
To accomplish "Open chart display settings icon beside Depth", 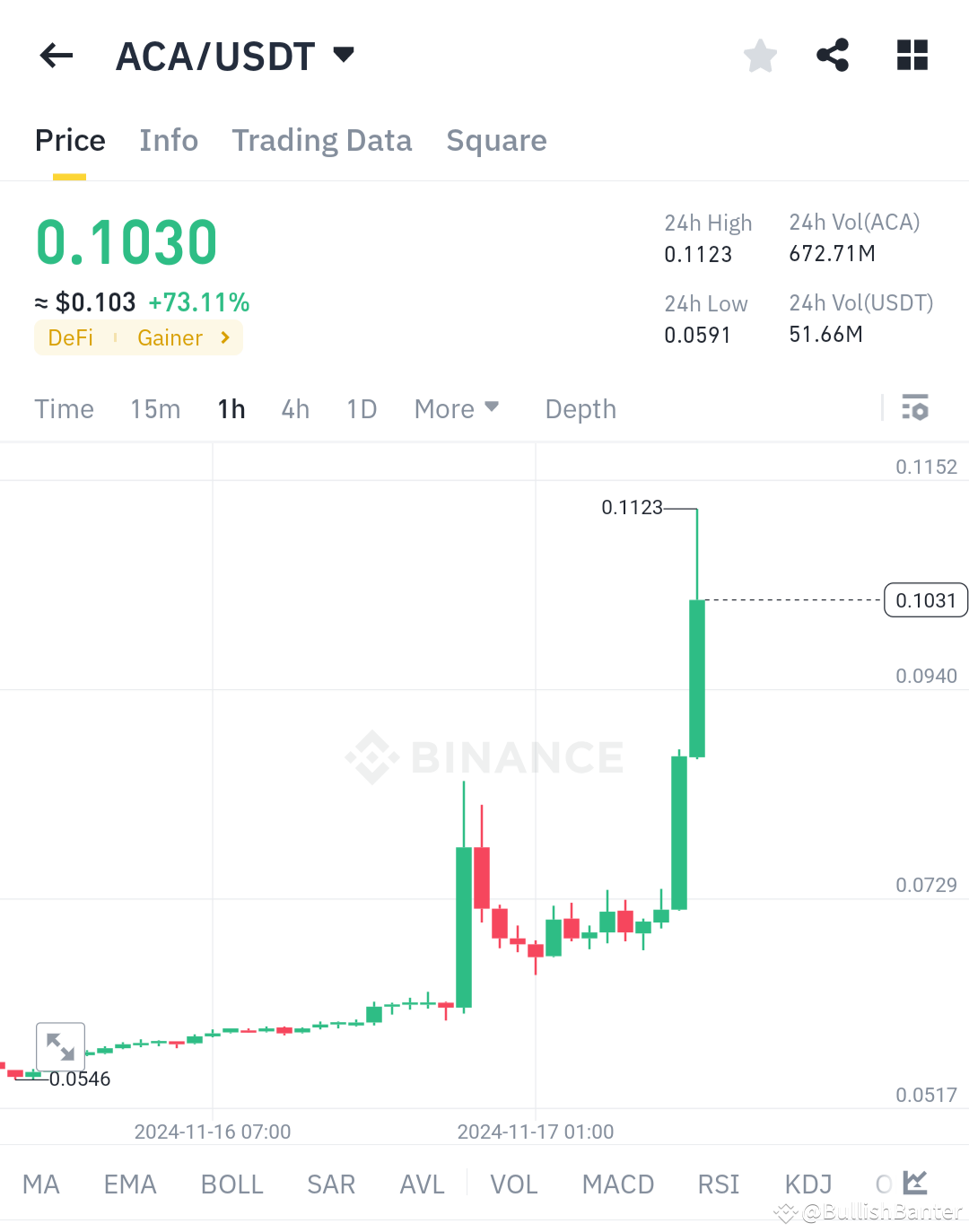I will tap(916, 408).
